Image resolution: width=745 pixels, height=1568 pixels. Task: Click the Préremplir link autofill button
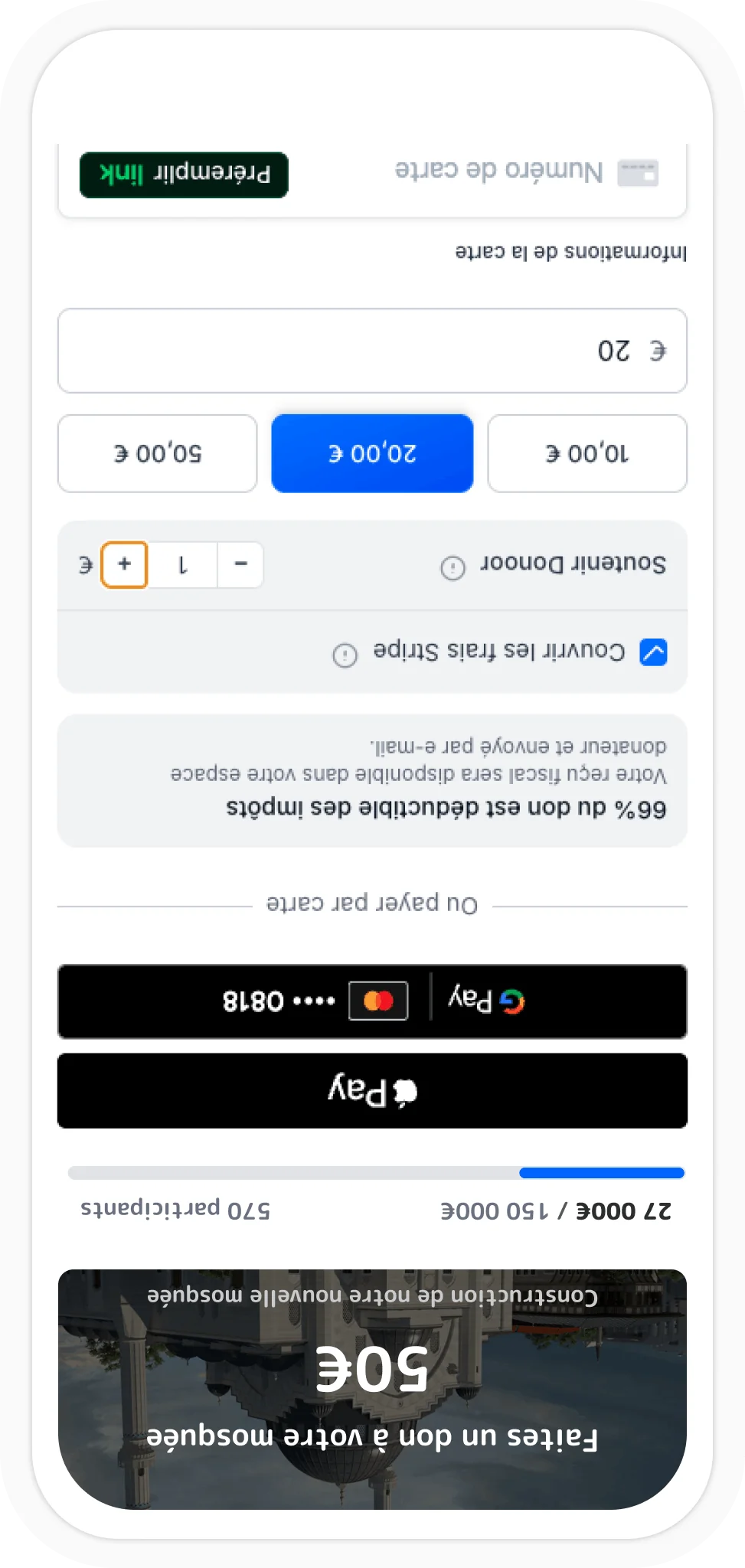click(184, 173)
